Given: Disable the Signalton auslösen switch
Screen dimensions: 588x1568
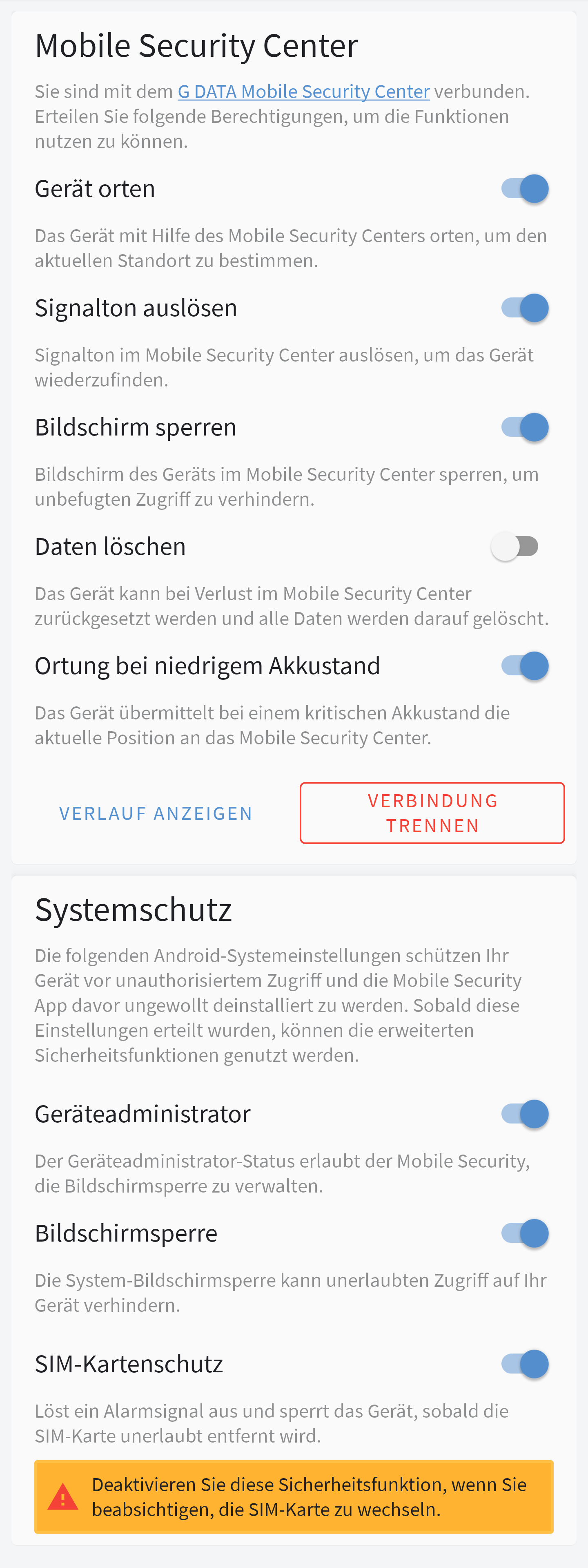Looking at the screenshot, I should 524,308.
